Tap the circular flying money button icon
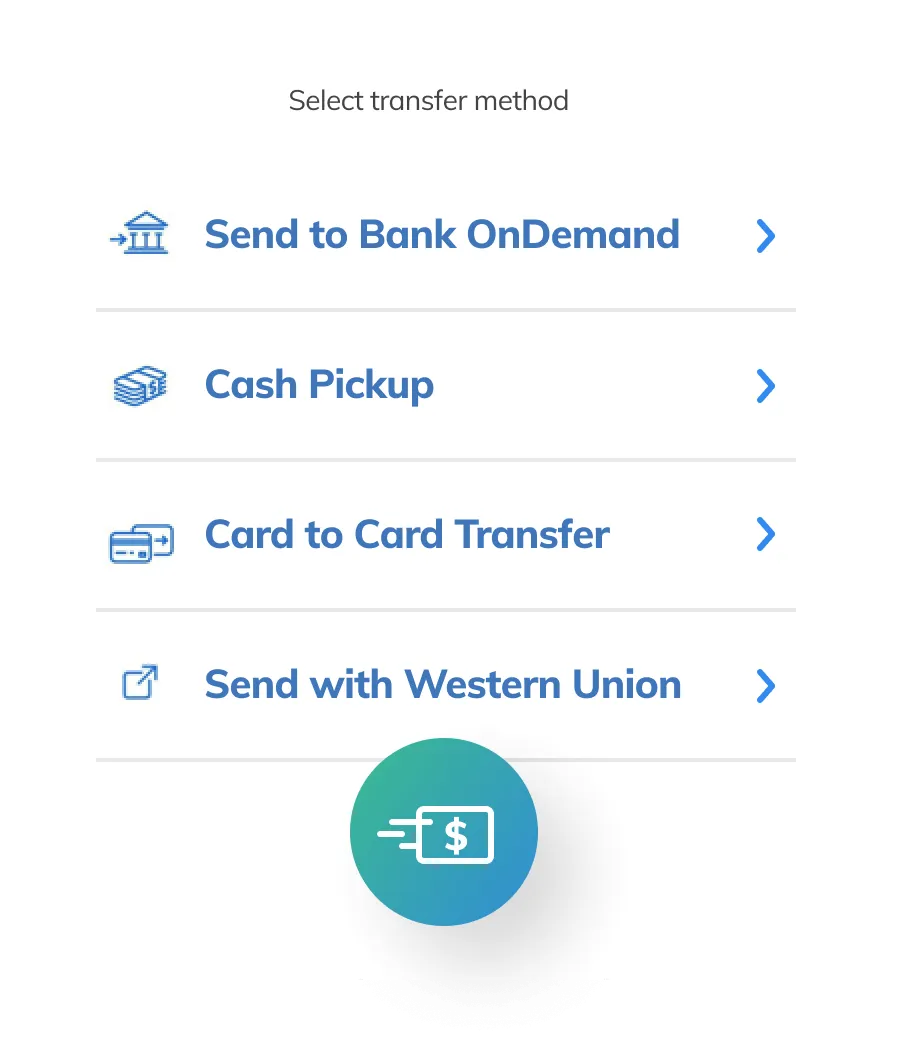 [x=444, y=832]
